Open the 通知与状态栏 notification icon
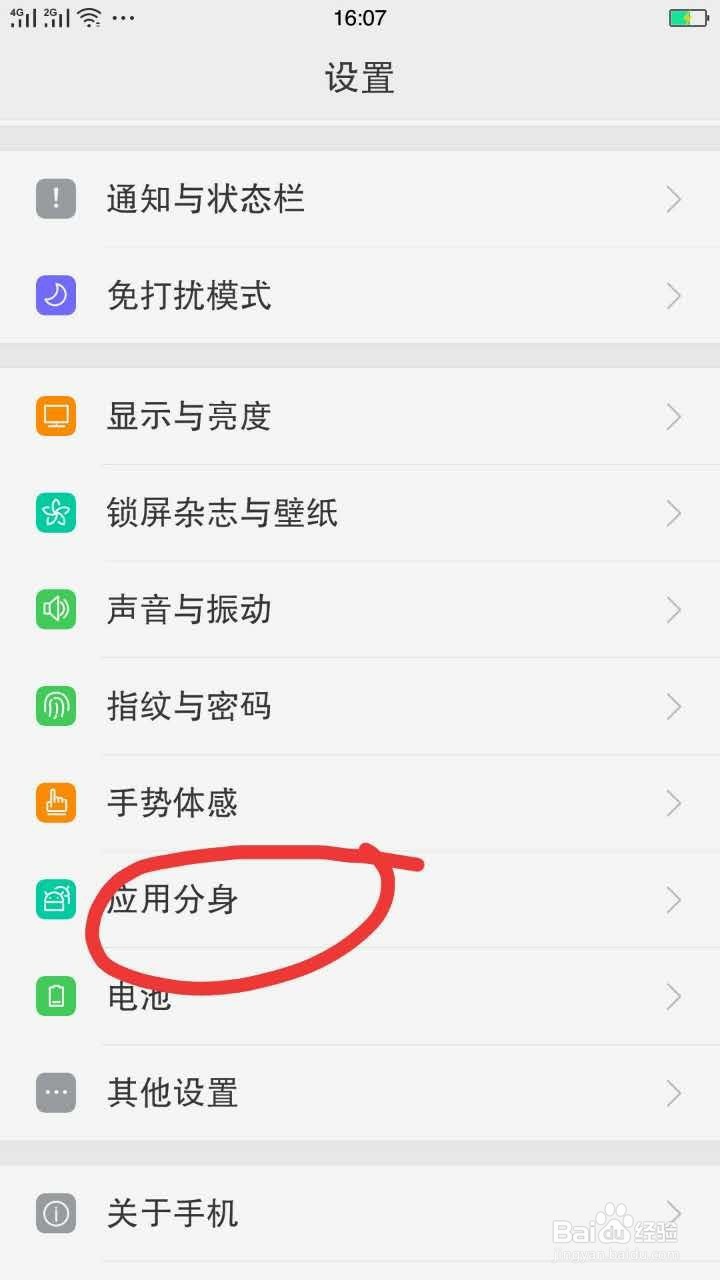This screenshot has height=1280, width=720. [55, 199]
